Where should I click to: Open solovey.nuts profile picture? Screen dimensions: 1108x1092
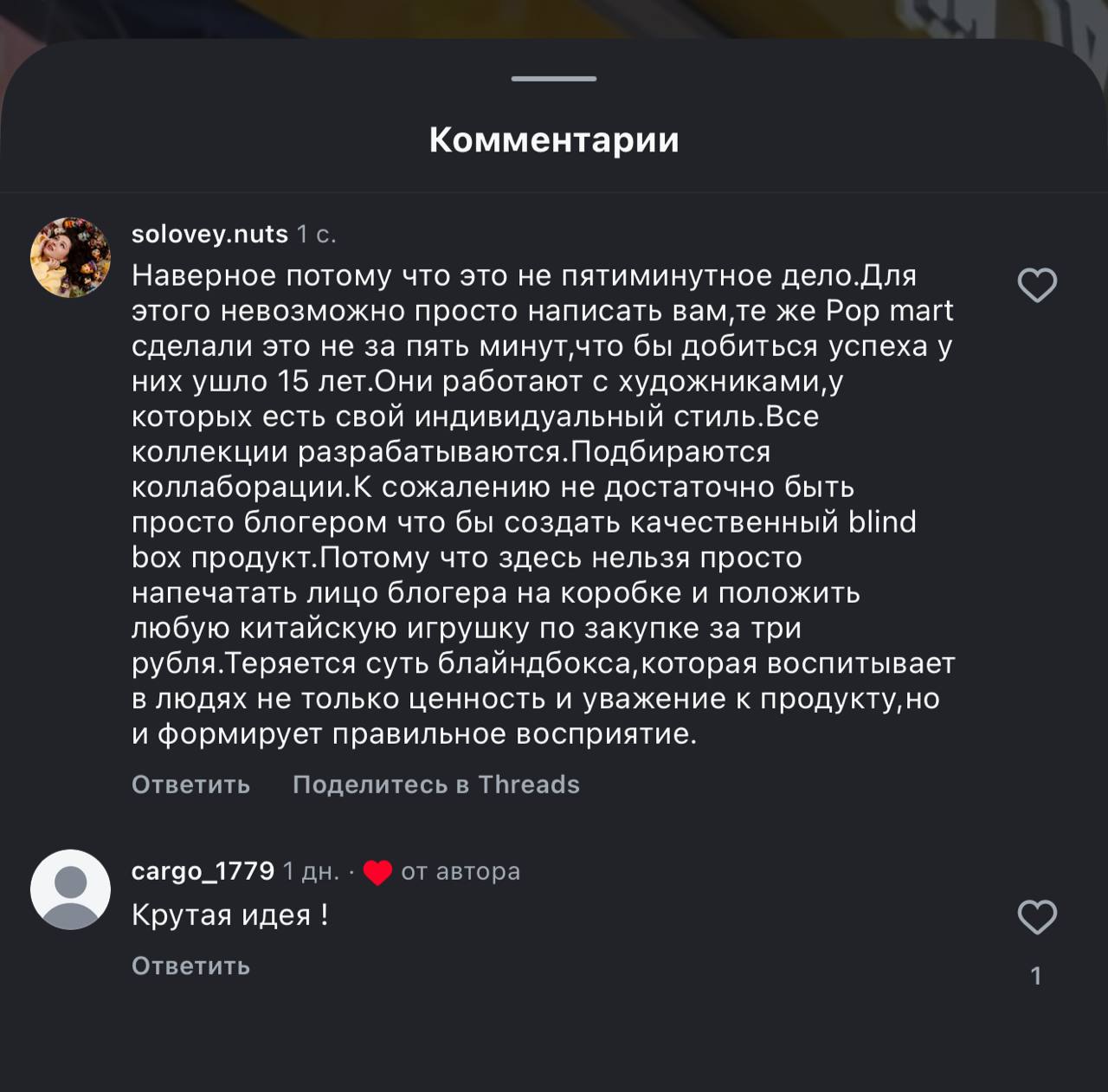(x=70, y=257)
